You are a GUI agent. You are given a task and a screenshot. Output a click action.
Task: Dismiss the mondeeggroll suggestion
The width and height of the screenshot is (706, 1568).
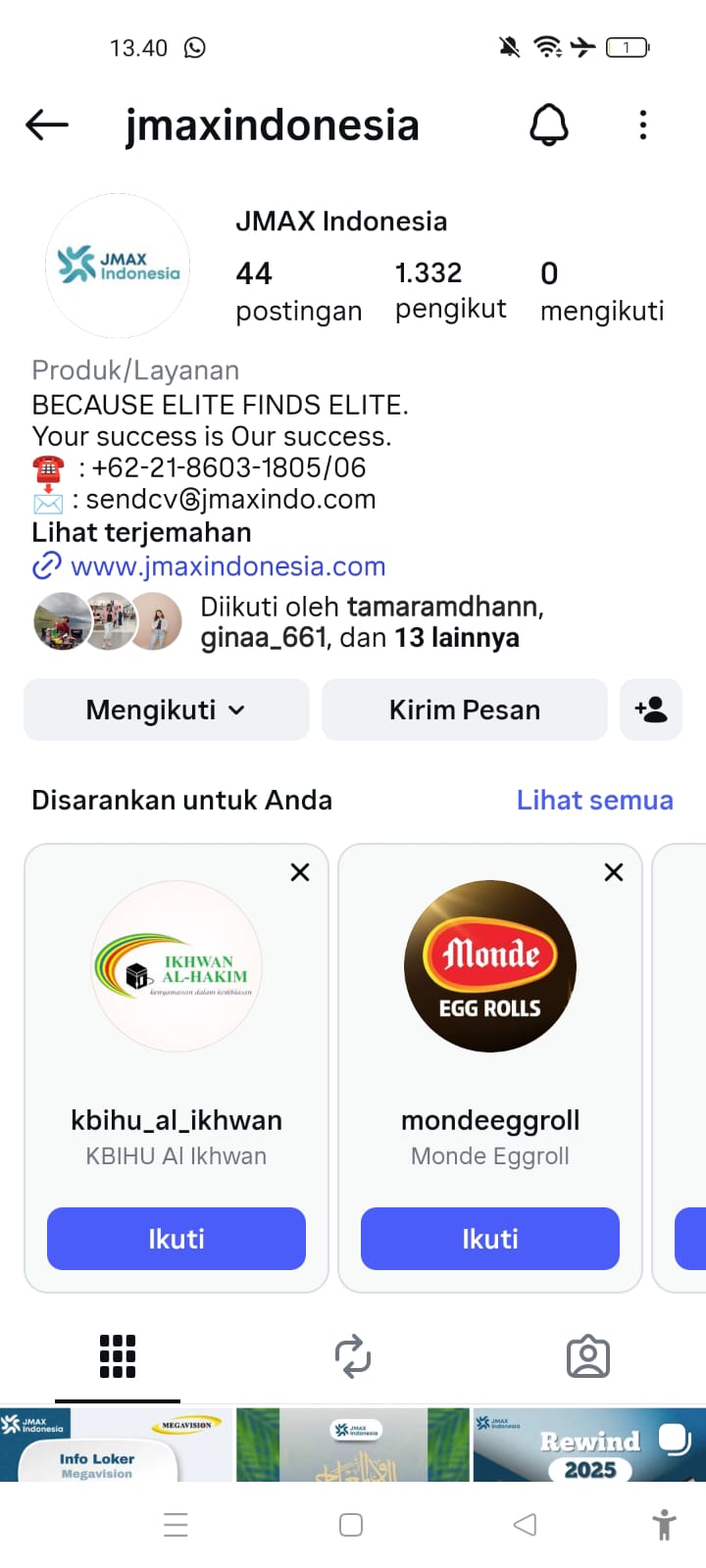pos(614,872)
